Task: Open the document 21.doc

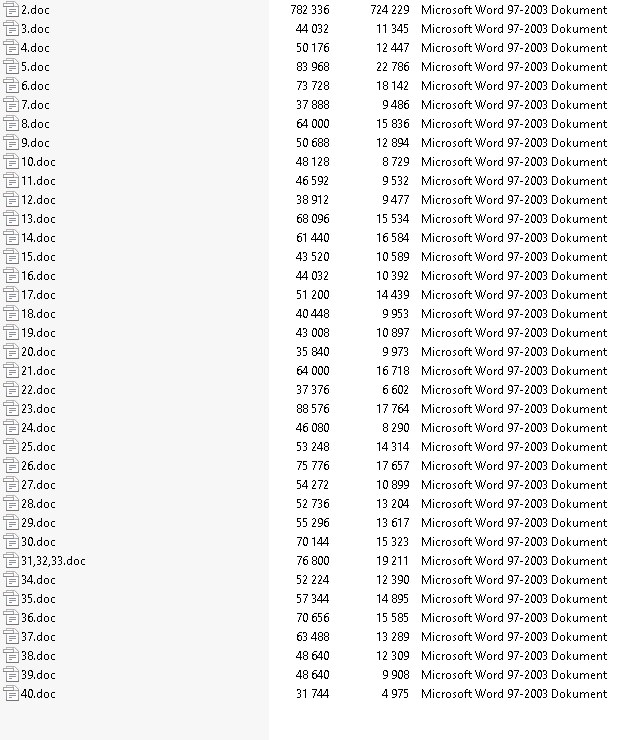Action: pyautogui.click(x=38, y=371)
